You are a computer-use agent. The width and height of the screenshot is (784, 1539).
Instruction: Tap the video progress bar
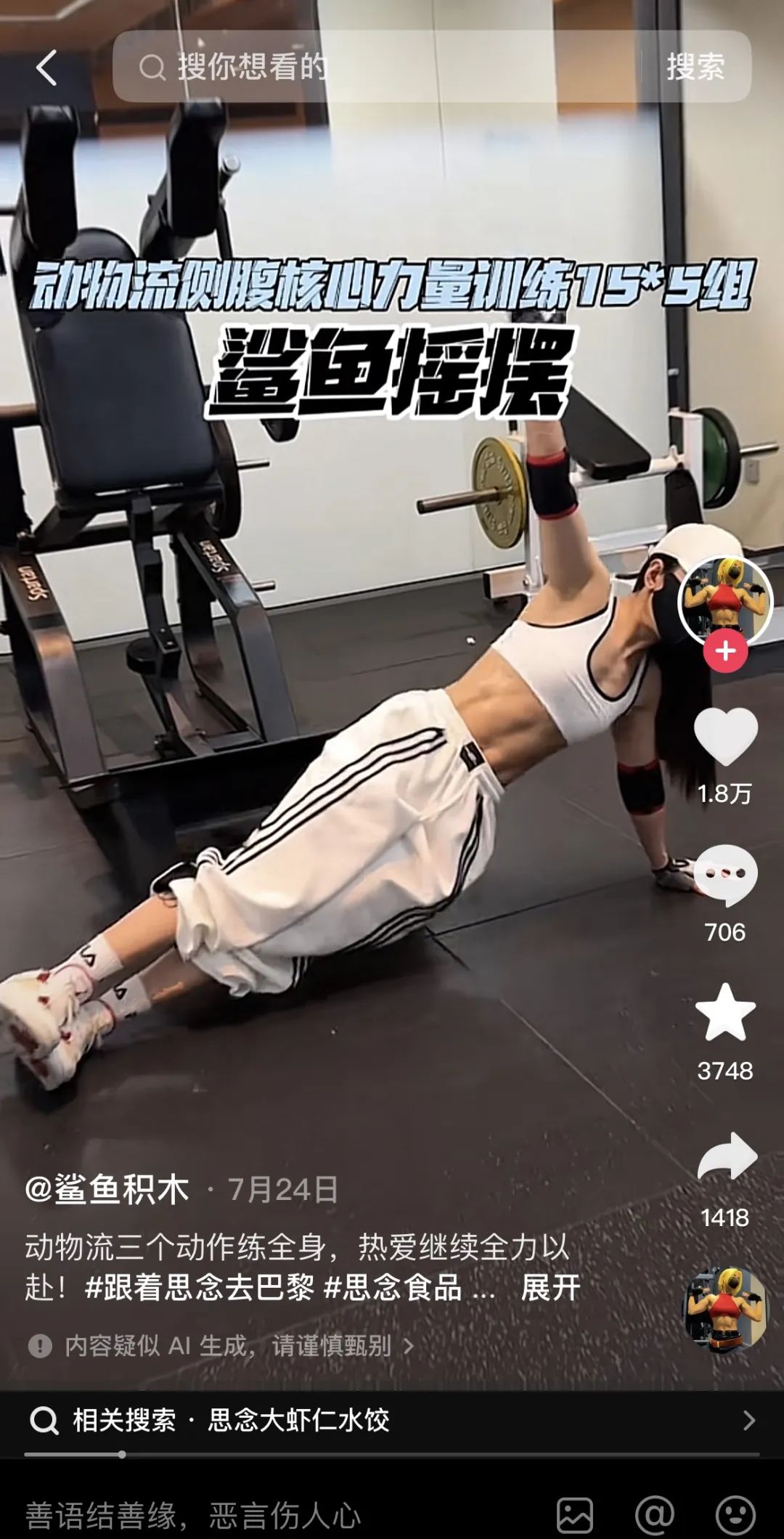click(x=392, y=1455)
